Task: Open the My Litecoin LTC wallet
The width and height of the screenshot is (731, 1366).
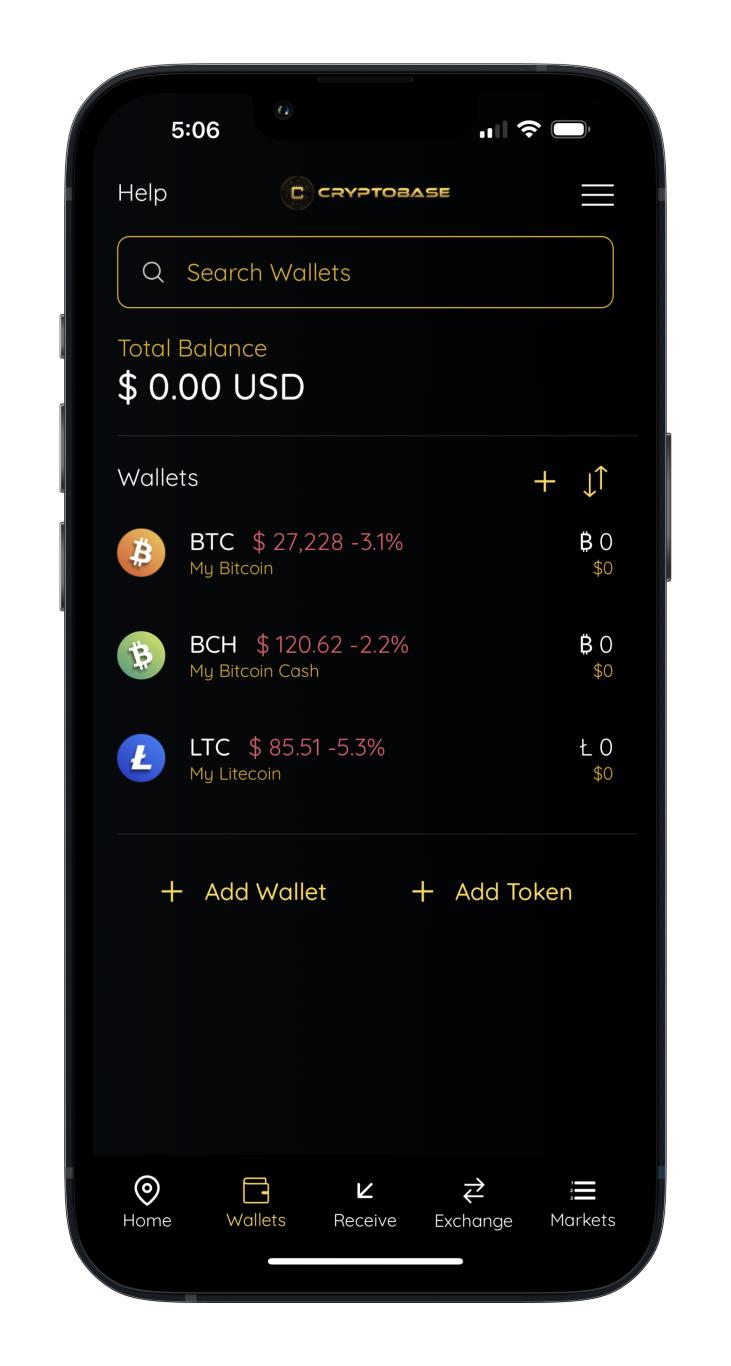Action: (x=365, y=759)
